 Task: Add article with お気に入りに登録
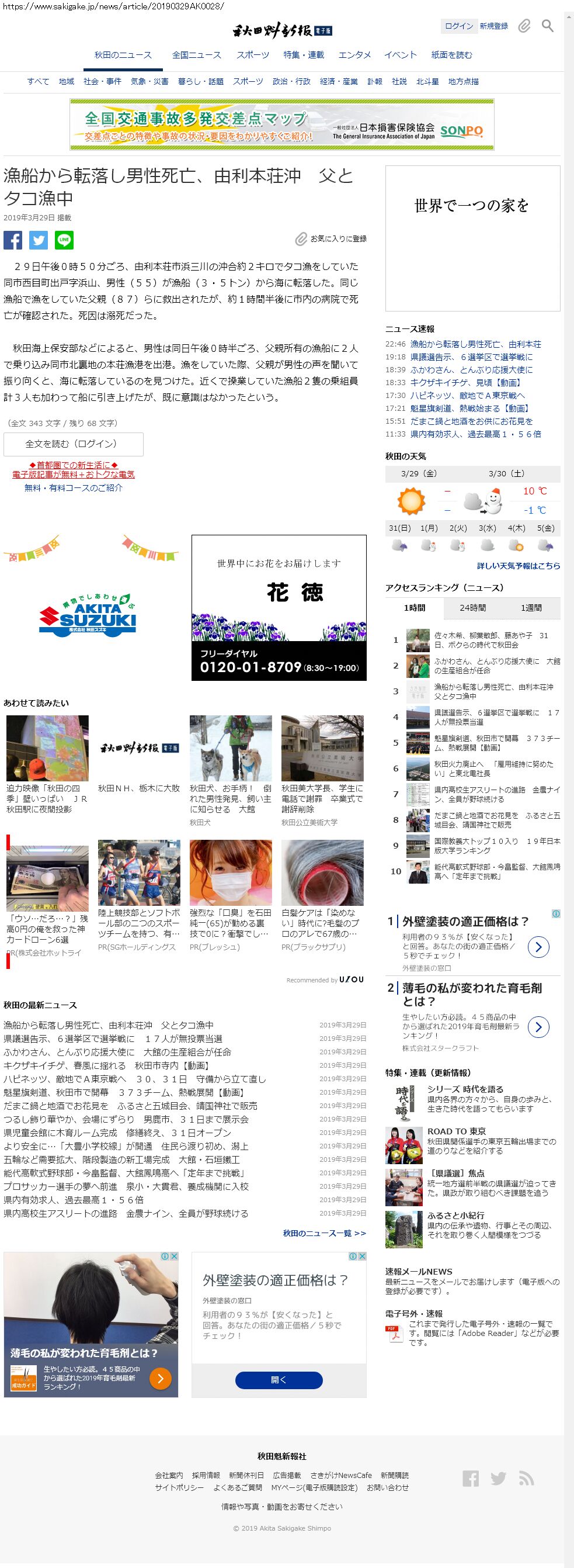coord(332,239)
